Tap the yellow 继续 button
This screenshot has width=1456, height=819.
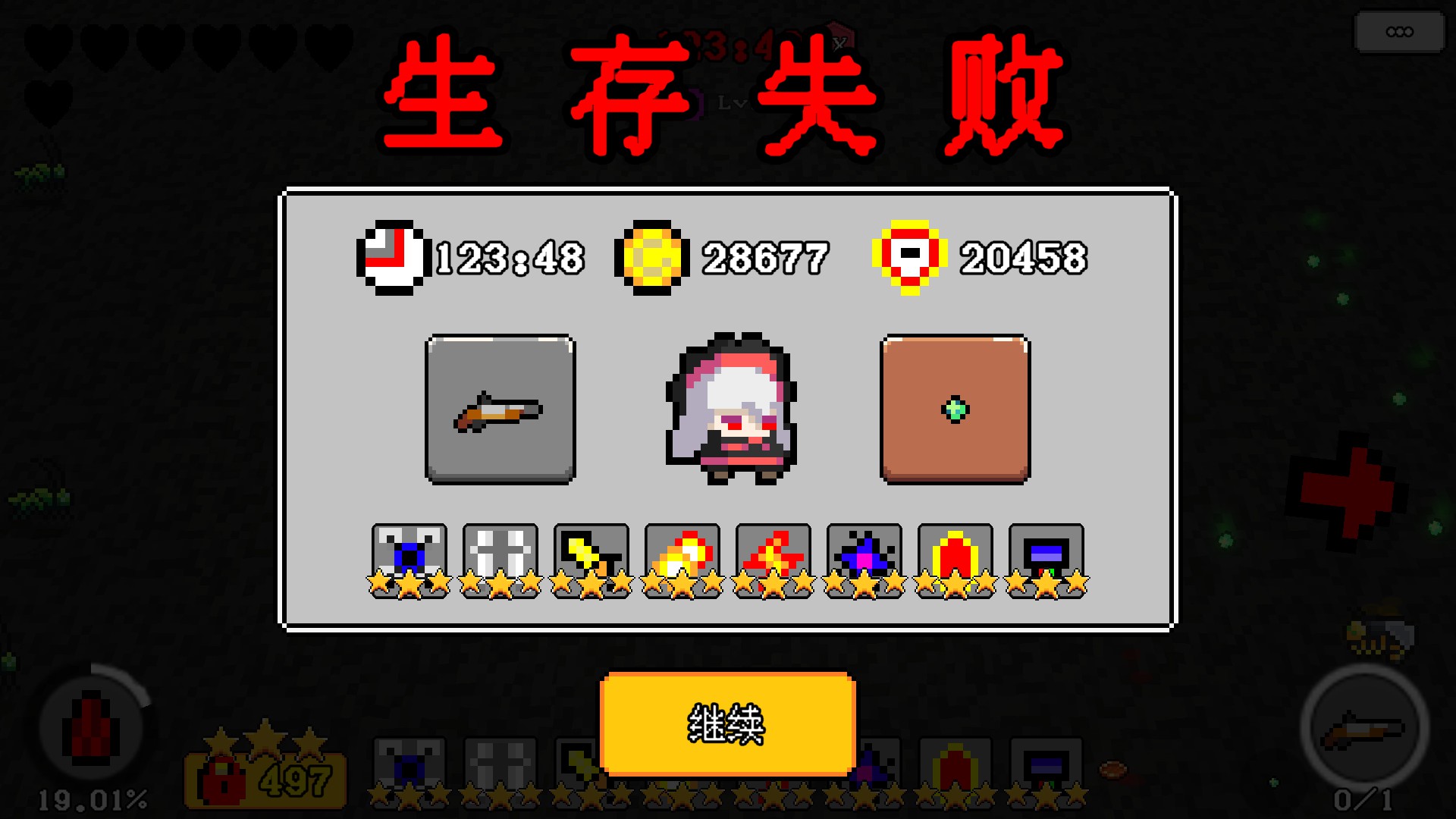pos(727,723)
